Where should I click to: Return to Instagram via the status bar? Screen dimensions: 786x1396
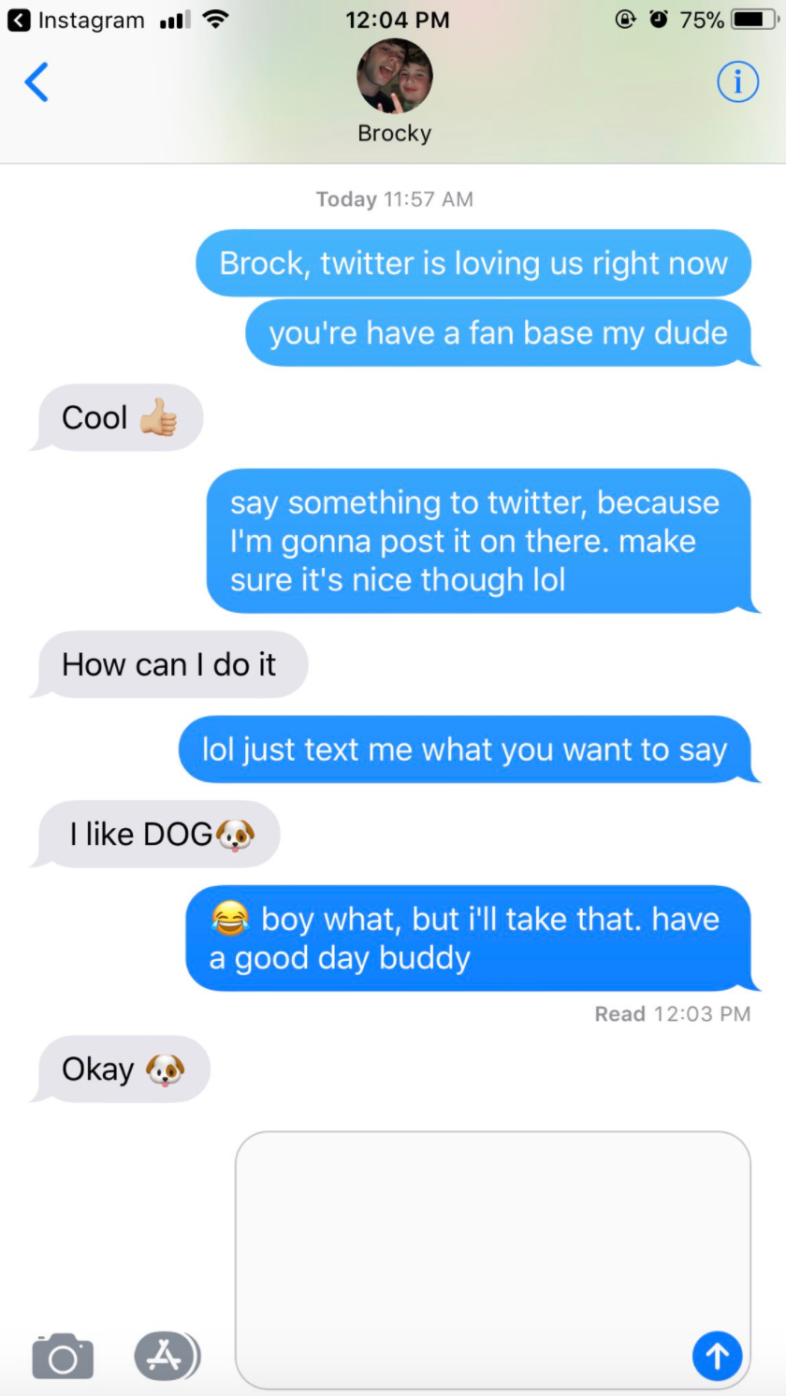pyautogui.click(x=80, y=20)
